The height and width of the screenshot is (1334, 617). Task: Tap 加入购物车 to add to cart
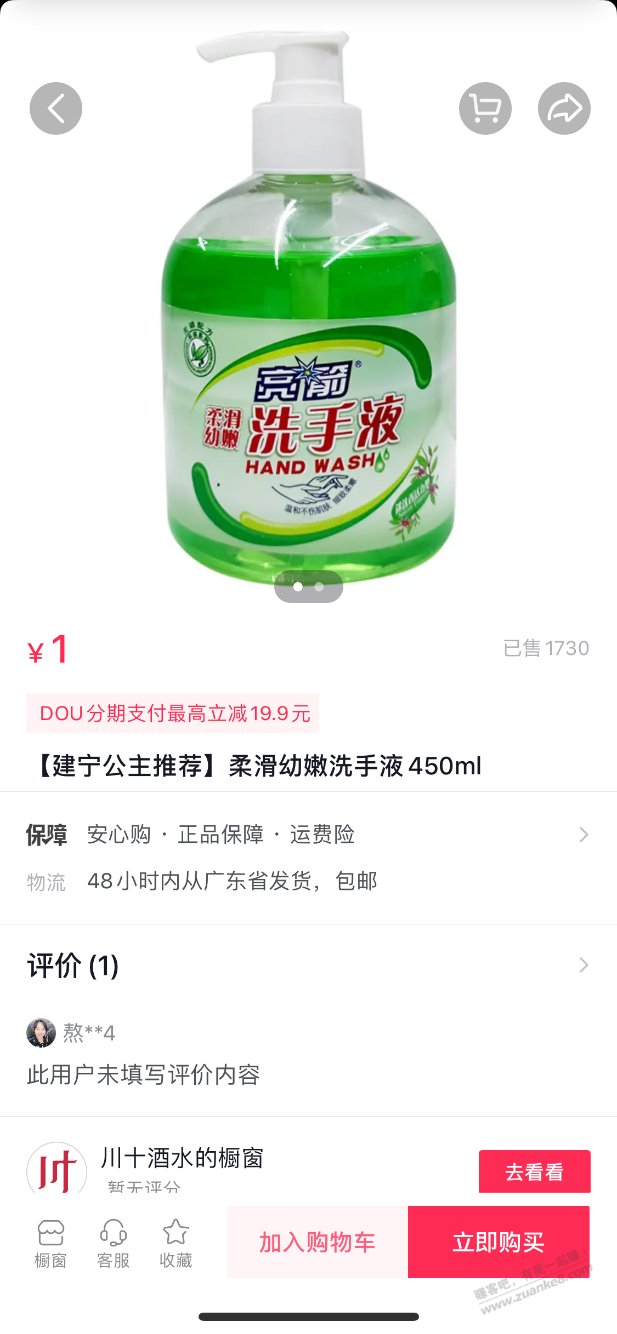[317, 1242]
